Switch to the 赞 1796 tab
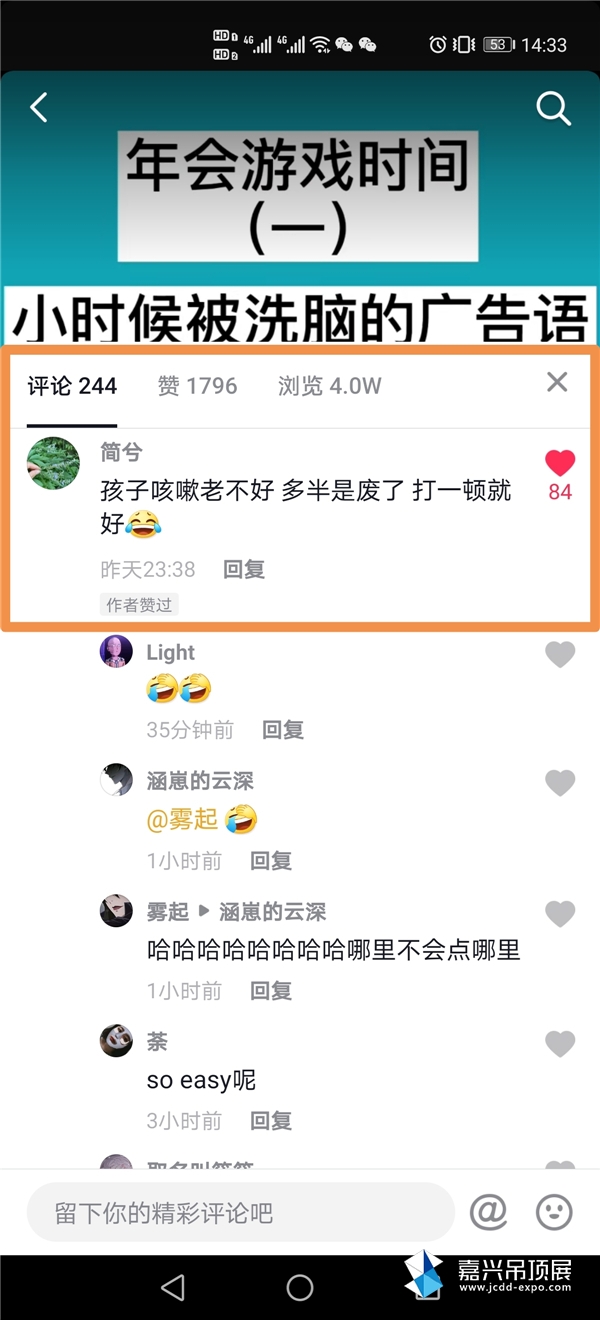This screenshot has height=1320, width=600. click(x=197, y=386)
